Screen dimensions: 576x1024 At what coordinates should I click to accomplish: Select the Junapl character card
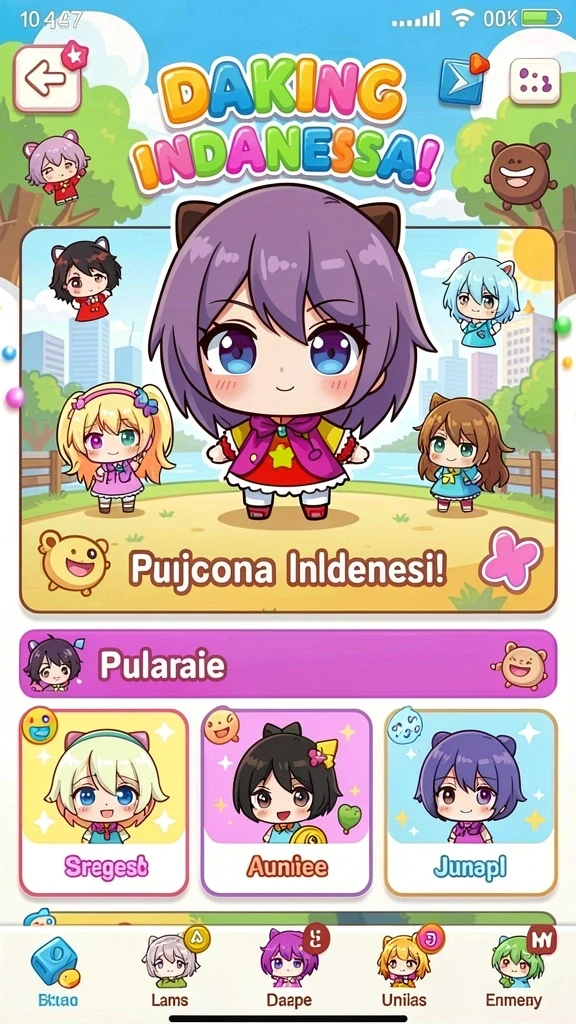point(470,802)
